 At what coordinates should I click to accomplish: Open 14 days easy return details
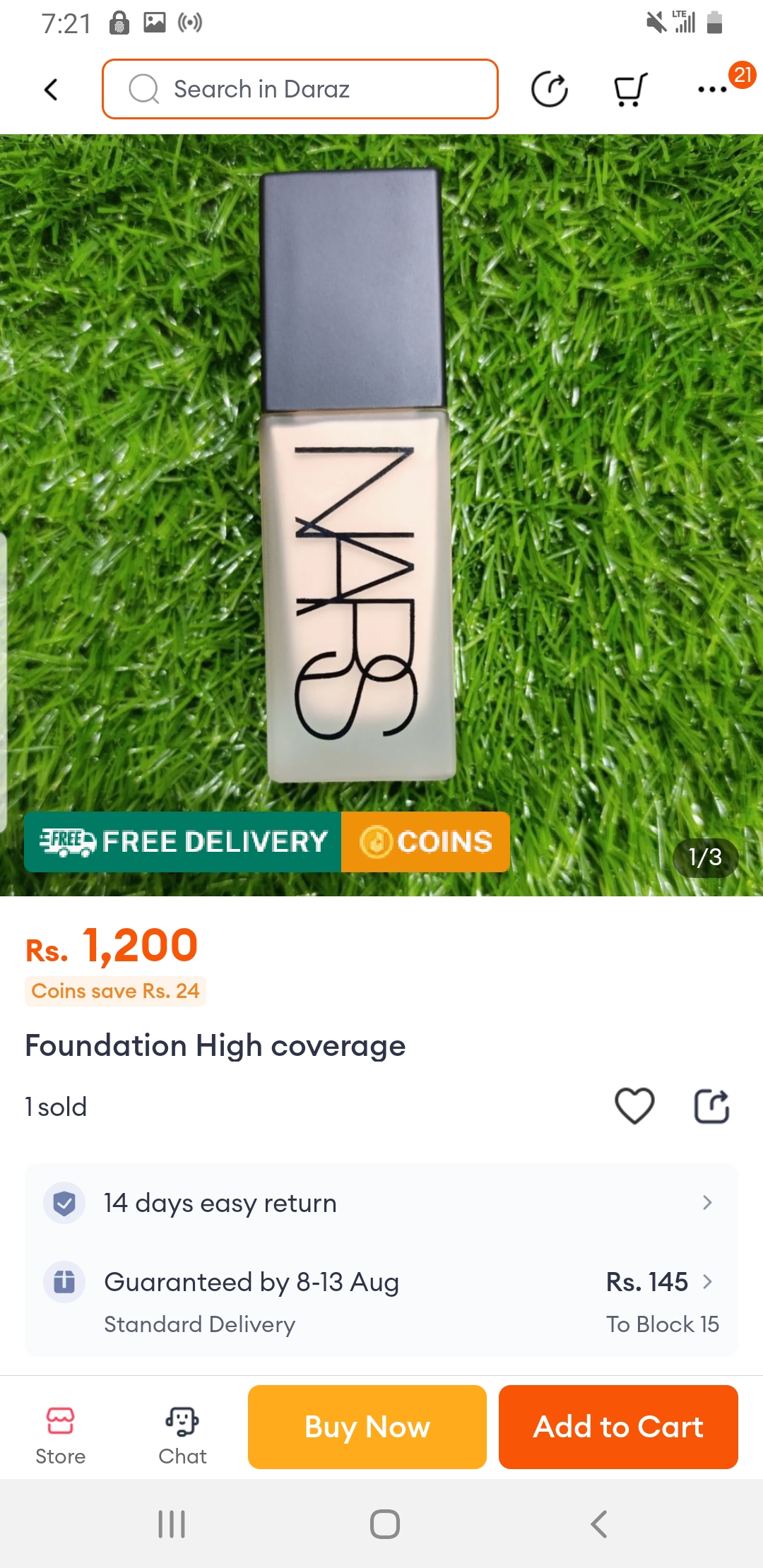click(381, 1203)
